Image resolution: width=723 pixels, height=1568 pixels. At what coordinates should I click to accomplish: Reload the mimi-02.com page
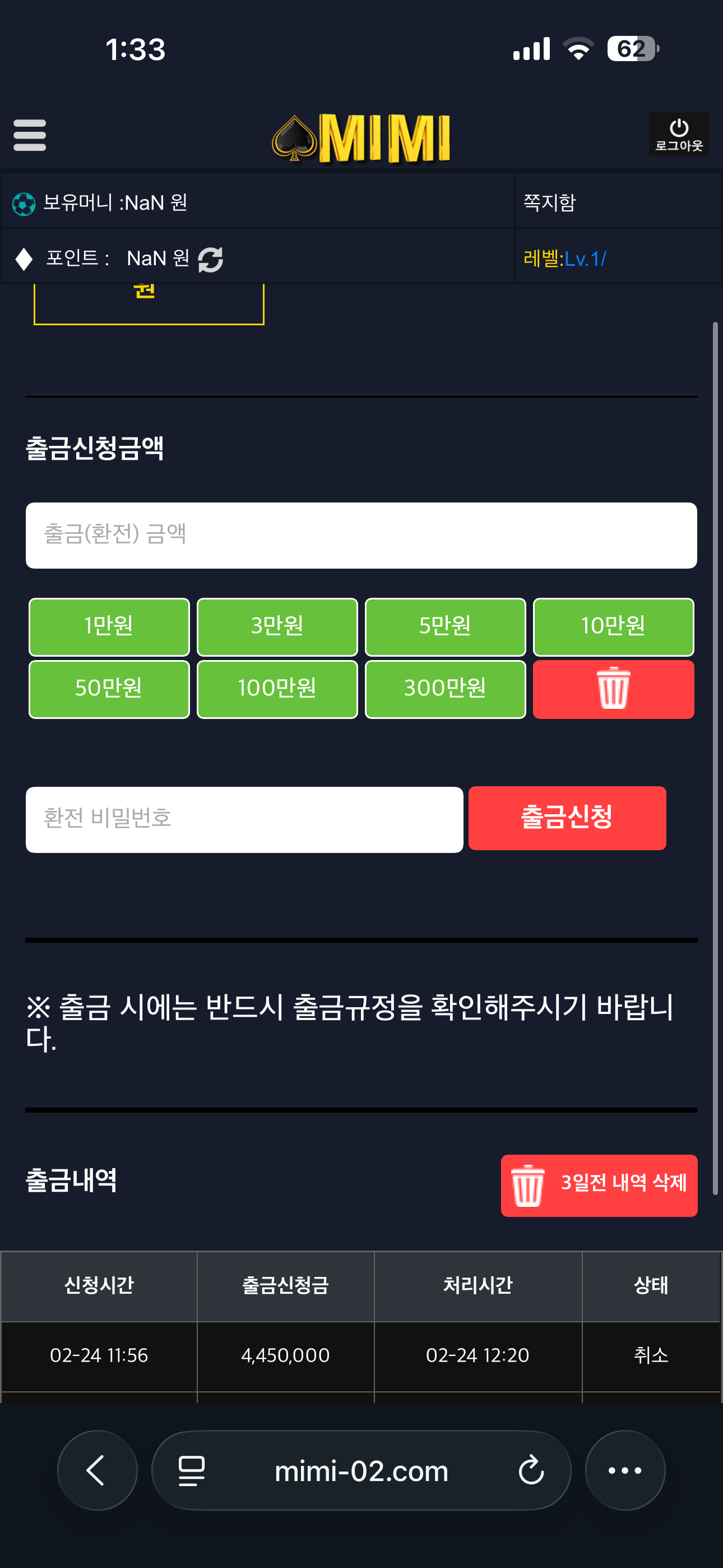tap(531, 1469)
